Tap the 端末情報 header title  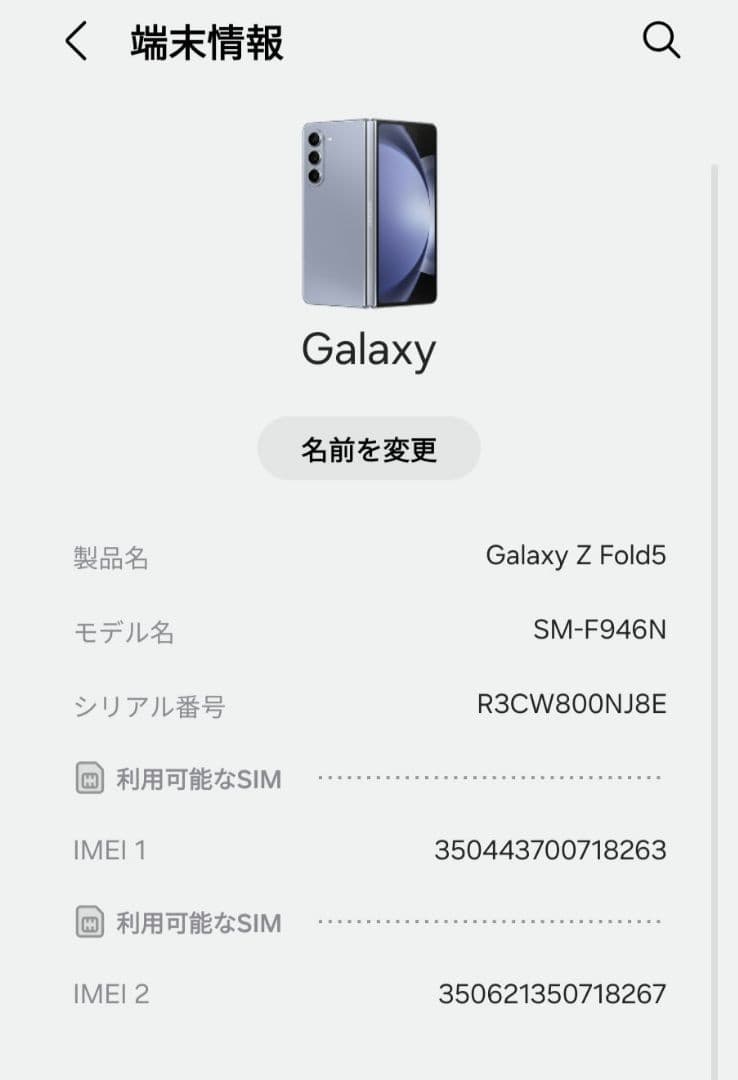click(207, 44)
